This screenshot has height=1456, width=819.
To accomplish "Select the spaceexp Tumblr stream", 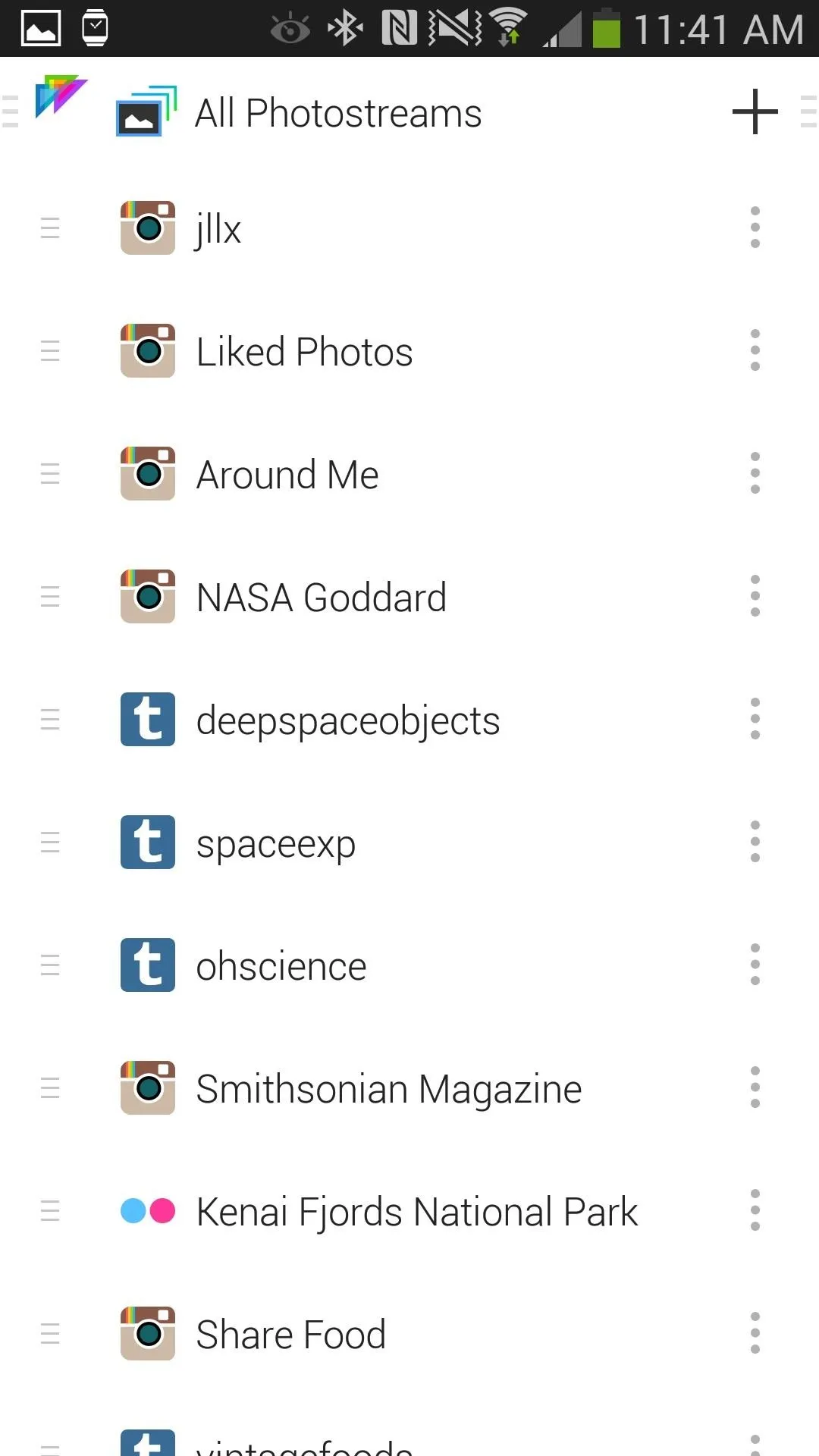I will 409,843.
